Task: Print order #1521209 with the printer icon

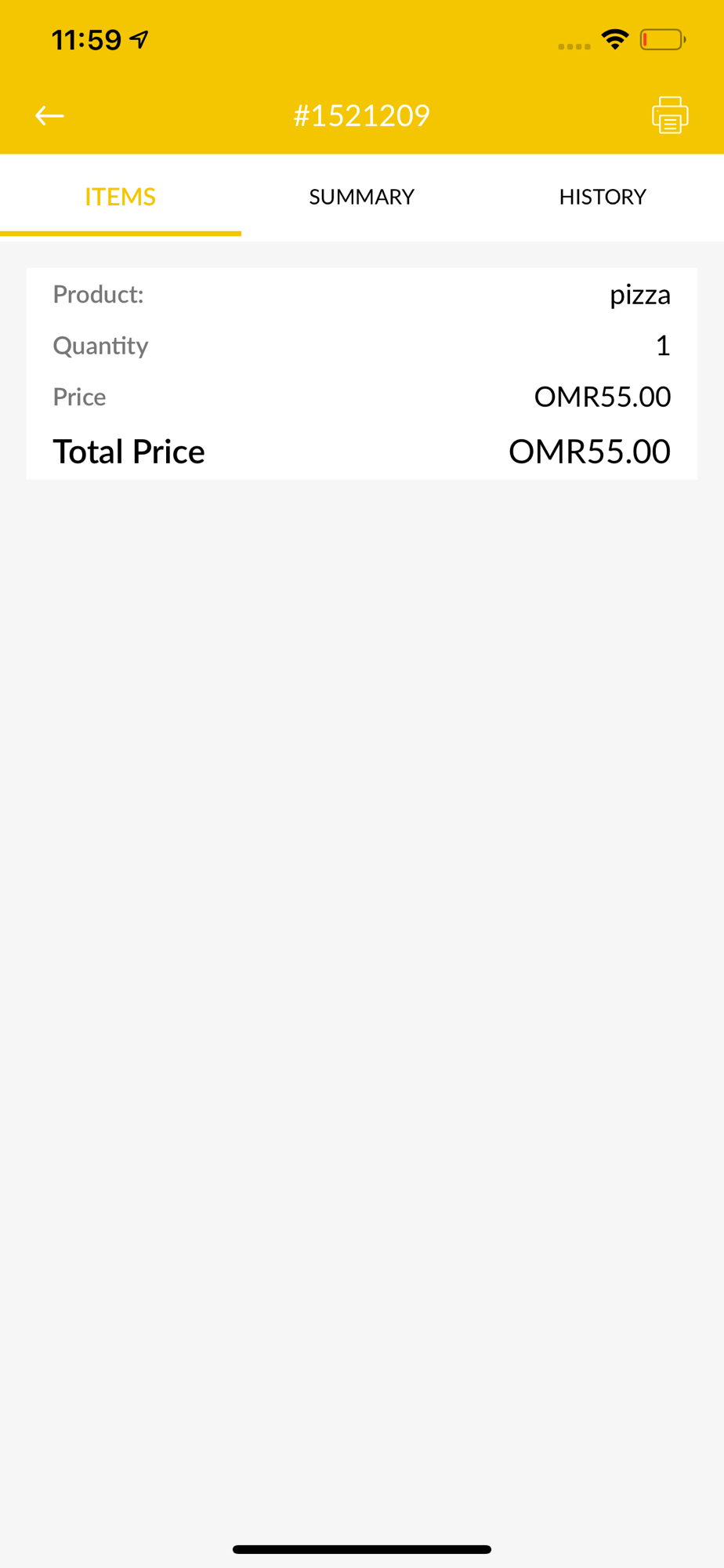Action: tap(670, 115)
